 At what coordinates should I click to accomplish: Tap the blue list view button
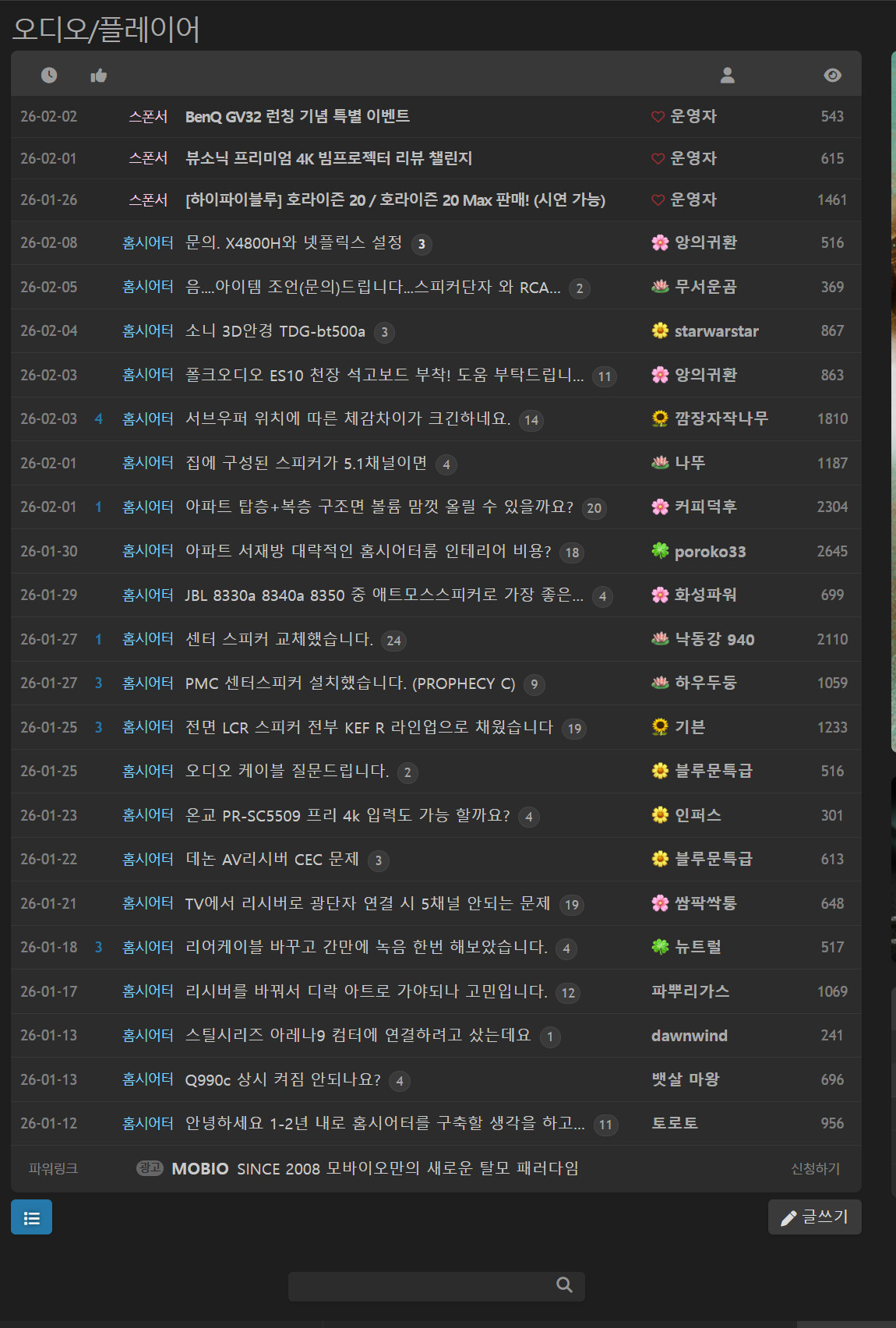[x=31, y=1217]
